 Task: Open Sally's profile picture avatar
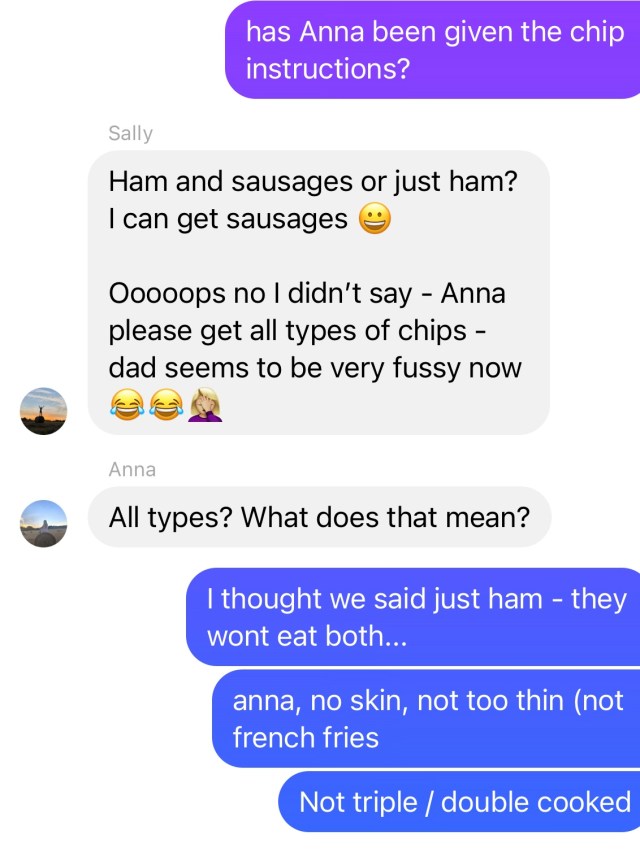click(43, 411)
